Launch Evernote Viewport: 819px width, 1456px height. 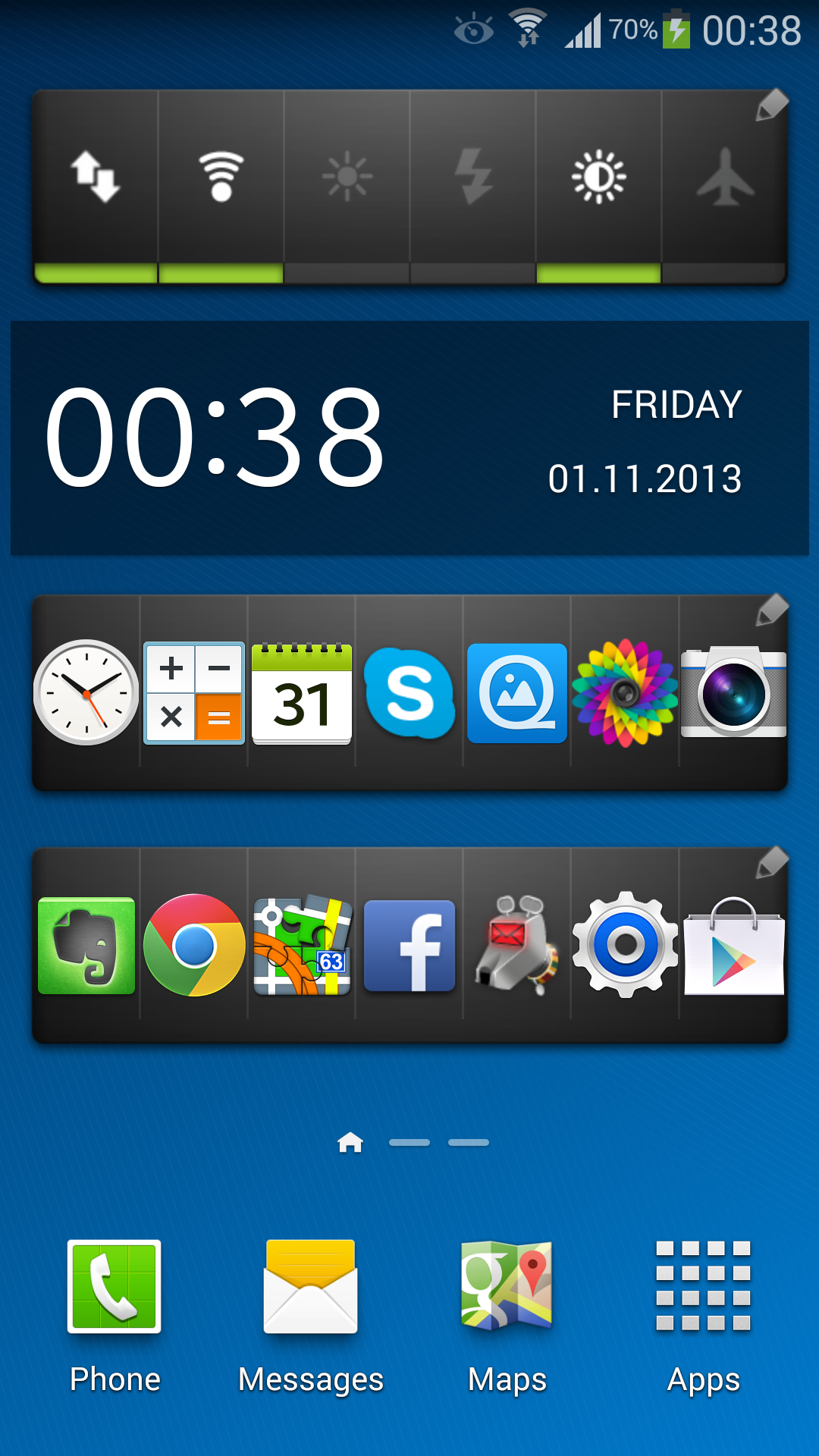pos(86,946)
